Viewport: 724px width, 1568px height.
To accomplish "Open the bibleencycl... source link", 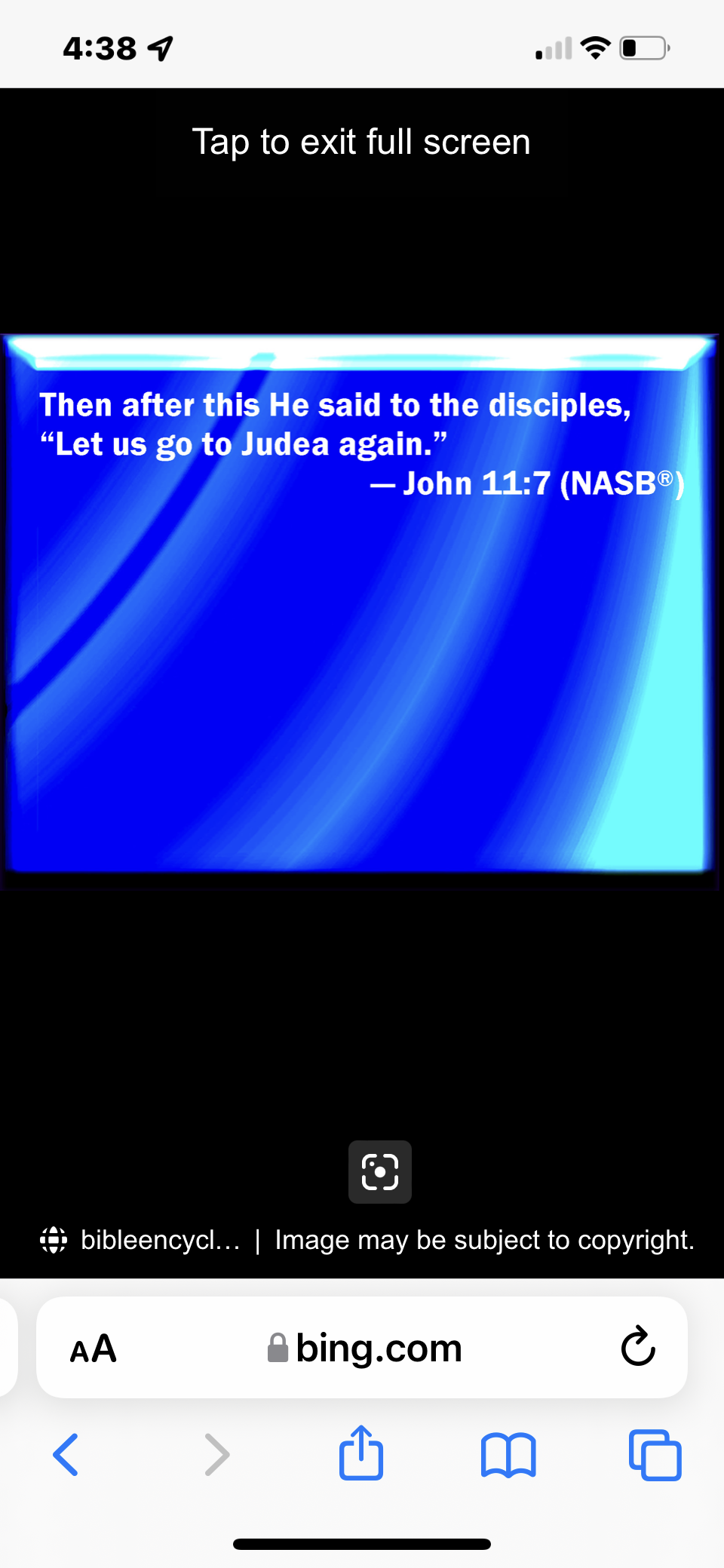I will [x=159, y=1240].
